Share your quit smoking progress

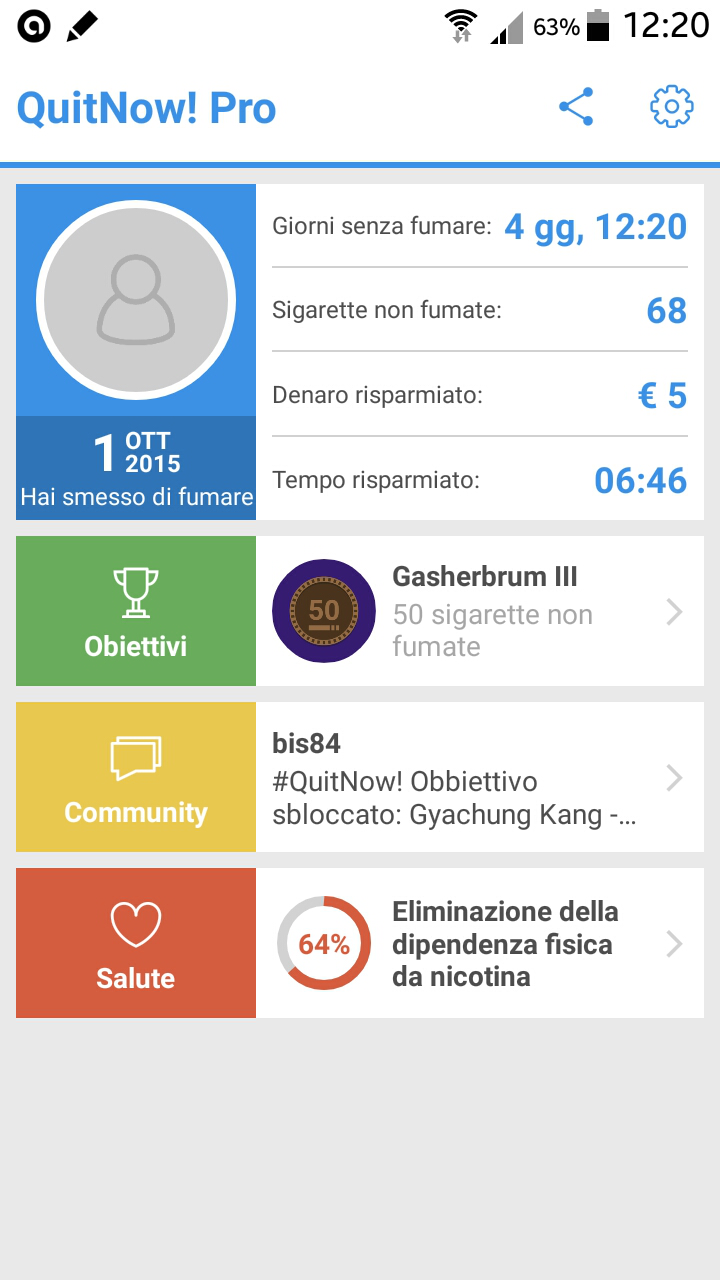point(576,107)
